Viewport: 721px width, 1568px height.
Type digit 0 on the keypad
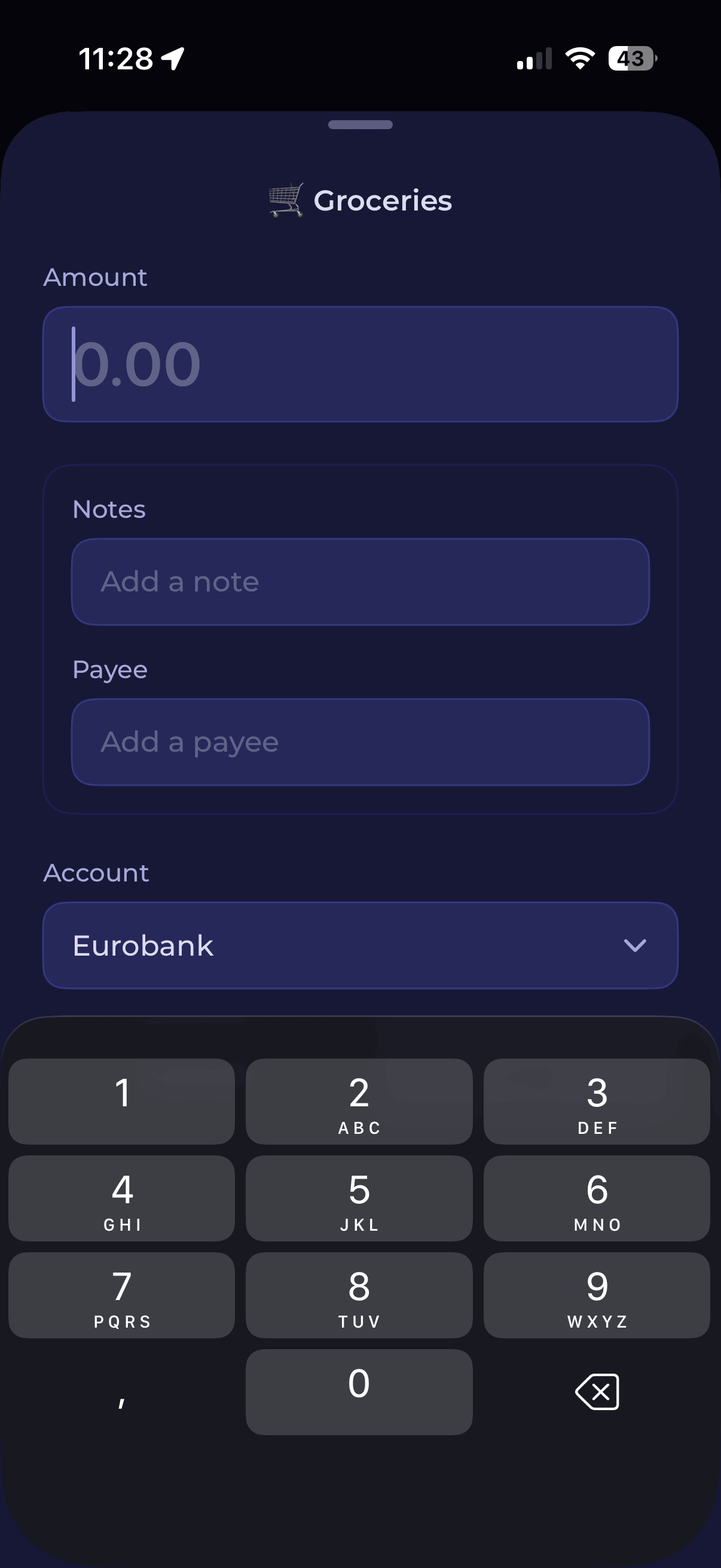359,1392
